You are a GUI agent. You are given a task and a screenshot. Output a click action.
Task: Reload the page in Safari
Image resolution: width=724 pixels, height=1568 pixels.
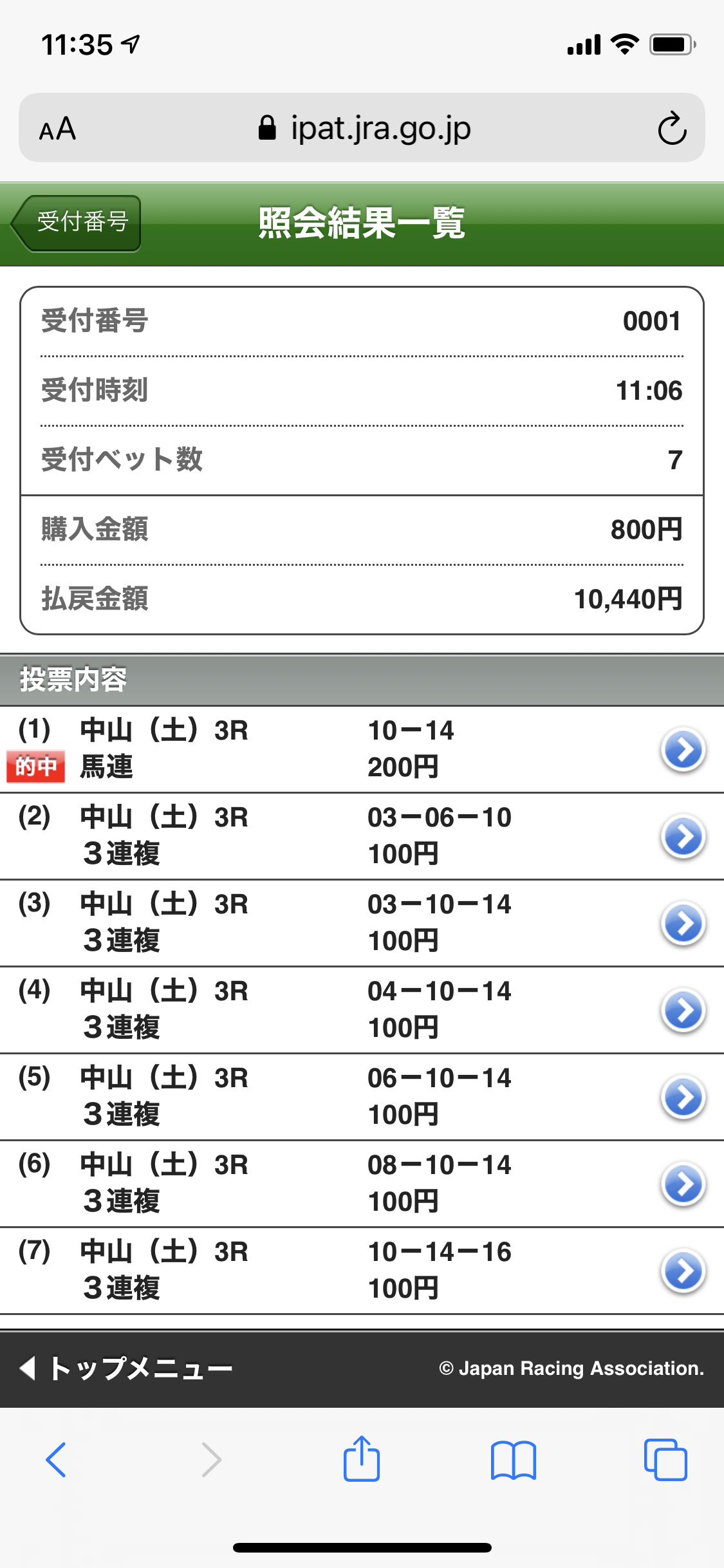coord(672,128)
